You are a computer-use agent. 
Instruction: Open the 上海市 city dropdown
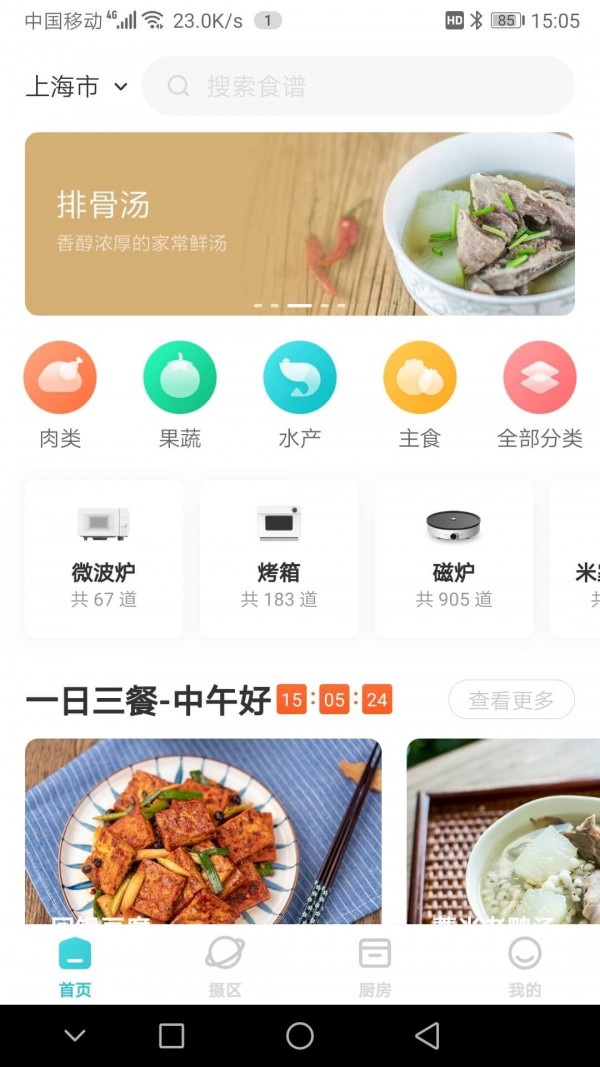(77, 87)
